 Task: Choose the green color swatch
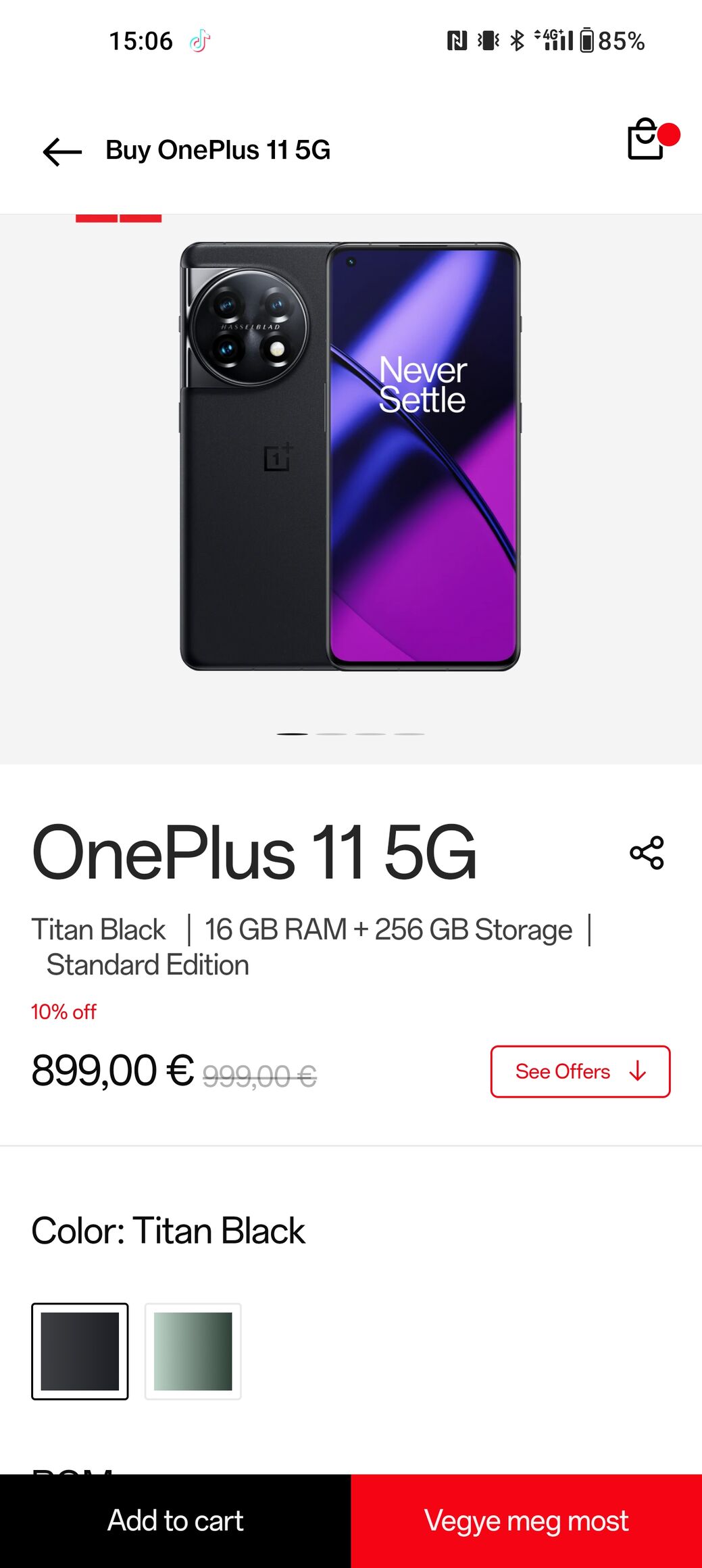[x=193, y=1351]
